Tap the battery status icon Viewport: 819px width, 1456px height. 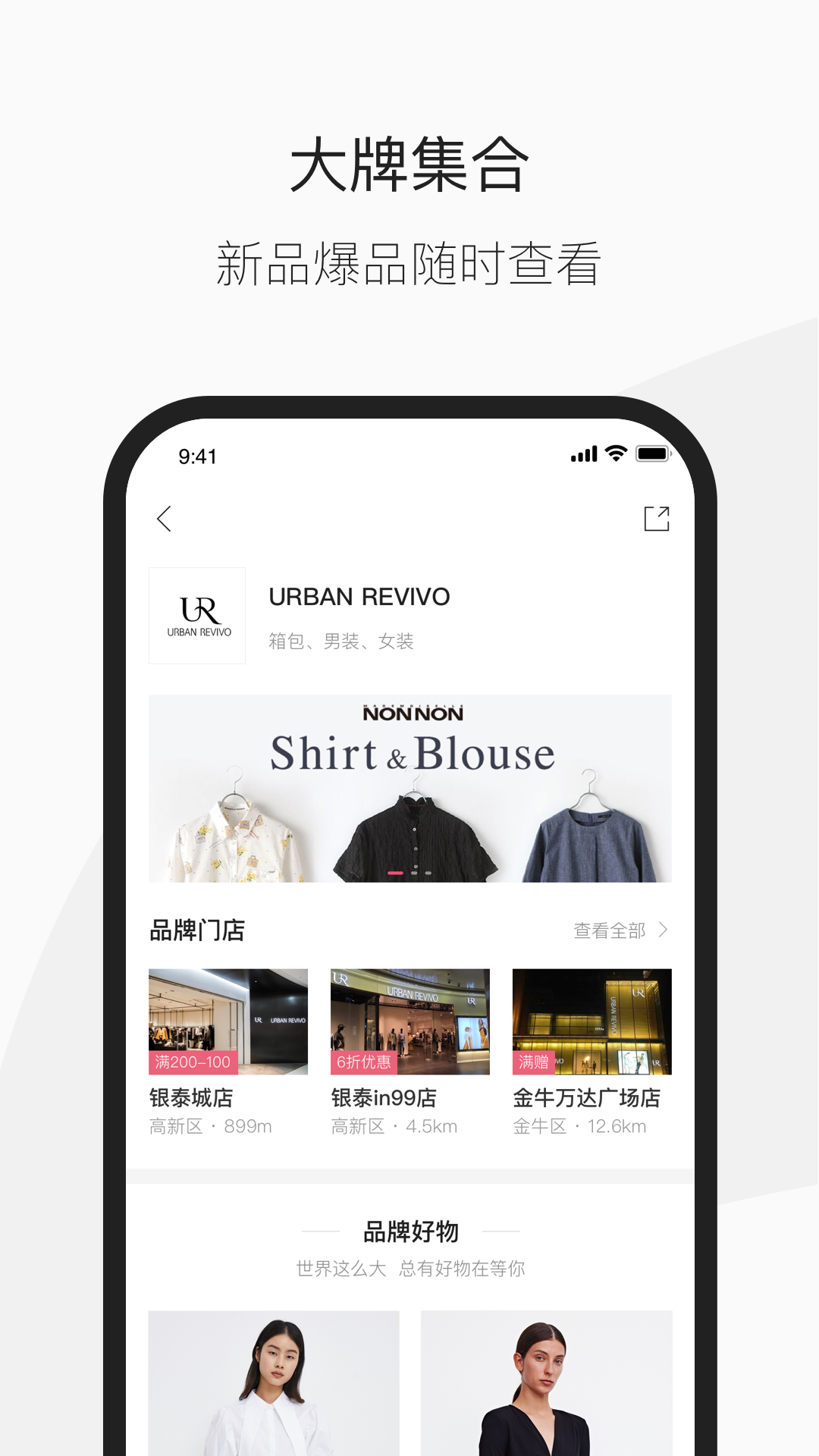tap(654, 454)
